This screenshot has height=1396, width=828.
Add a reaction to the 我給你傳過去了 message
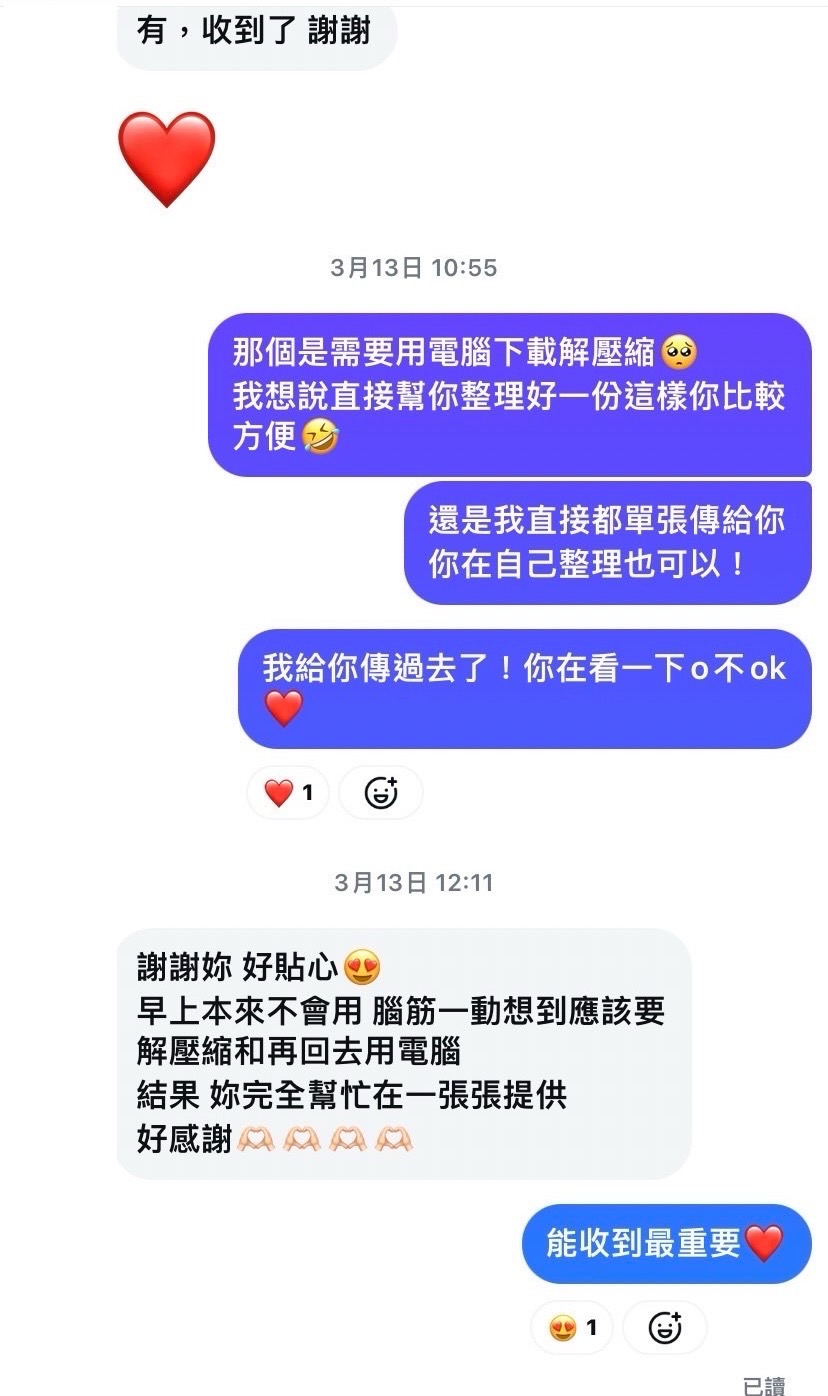coord(381,793)
